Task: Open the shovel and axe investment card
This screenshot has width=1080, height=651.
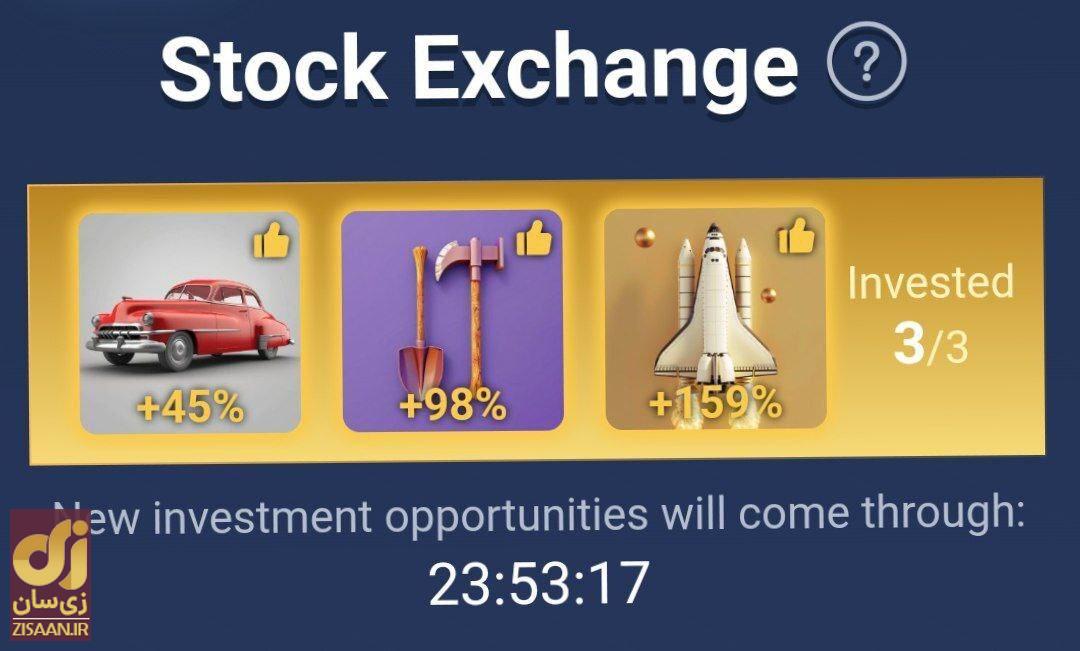Action: [x=452, y=322]
